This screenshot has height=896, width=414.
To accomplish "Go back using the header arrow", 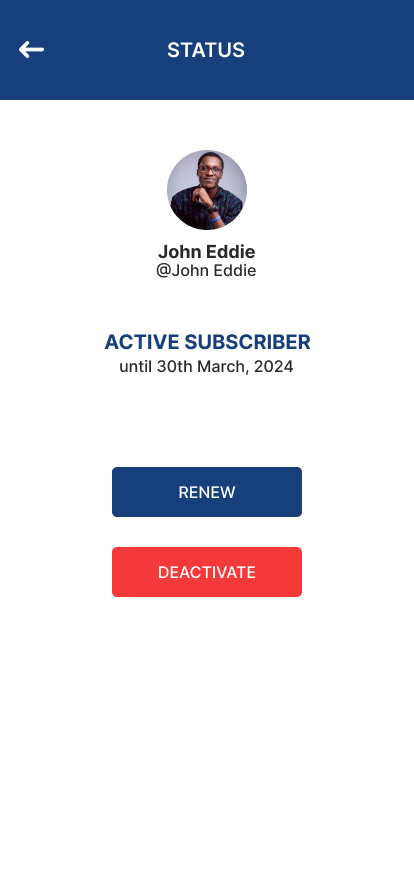I will coord(31,50).
